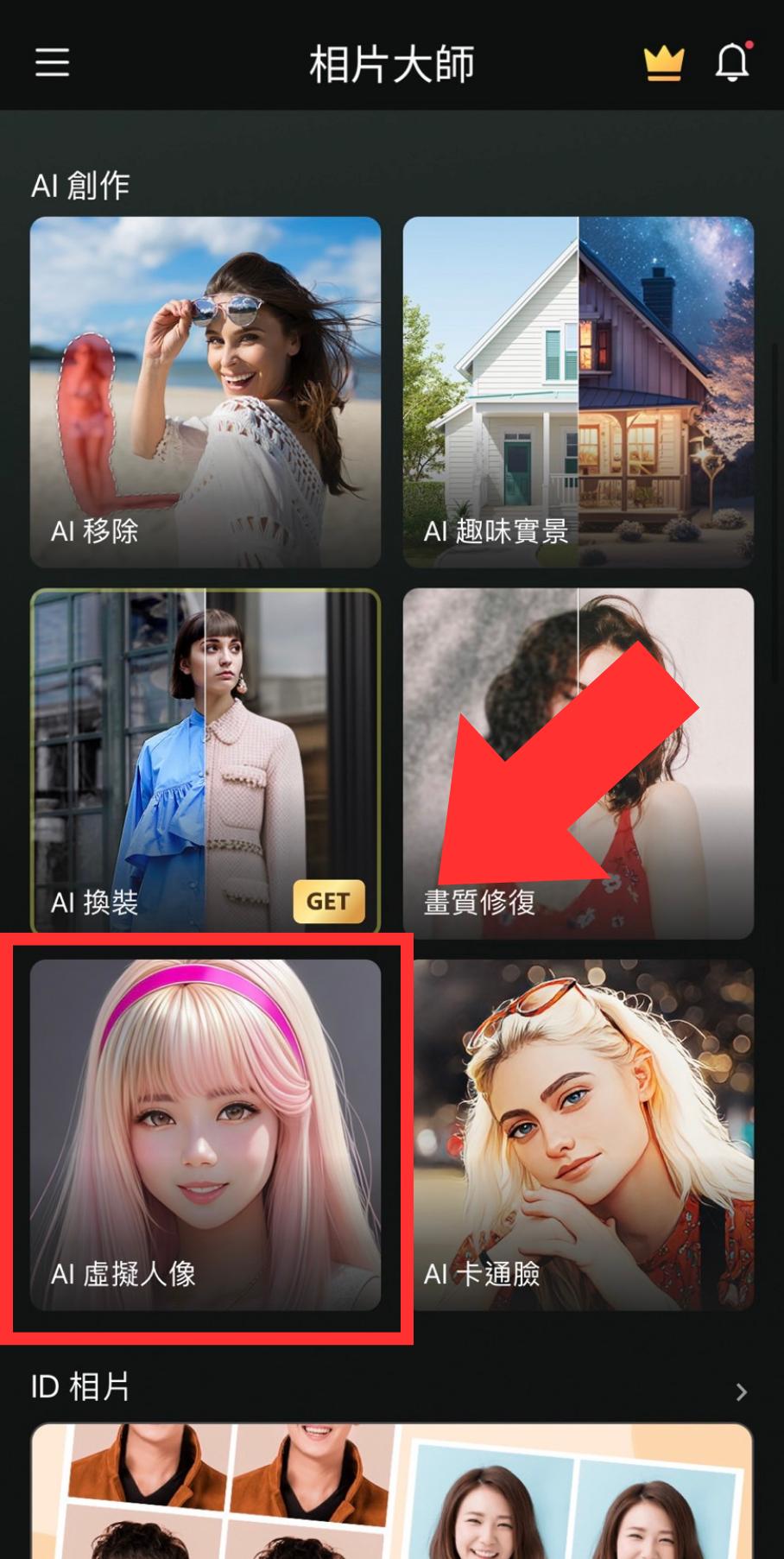Open the notifications bell
The image size is (784, 1559).
coord(732,62)
